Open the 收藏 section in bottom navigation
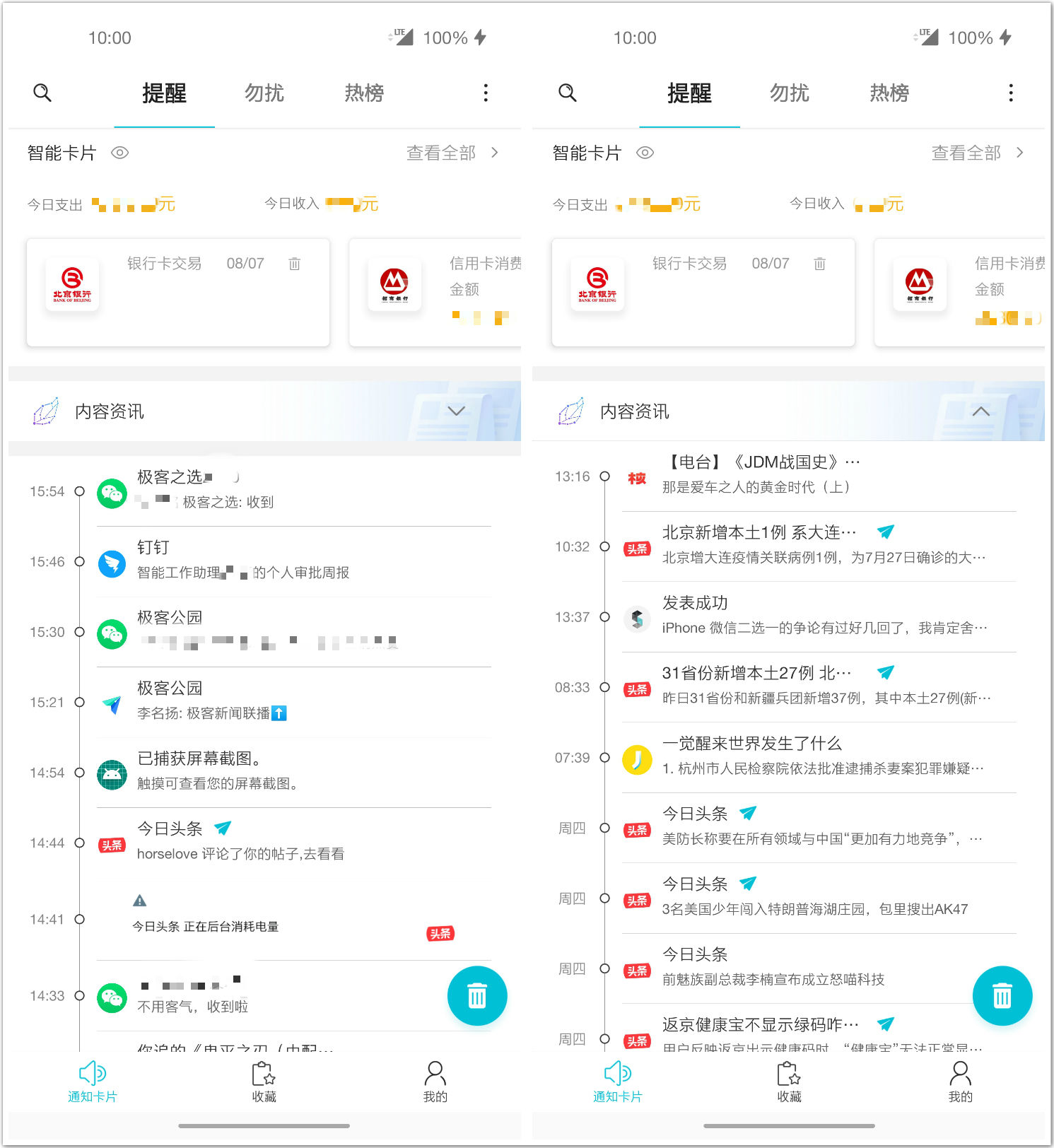This screenshot has height=1148, width=1054. 263,1081
